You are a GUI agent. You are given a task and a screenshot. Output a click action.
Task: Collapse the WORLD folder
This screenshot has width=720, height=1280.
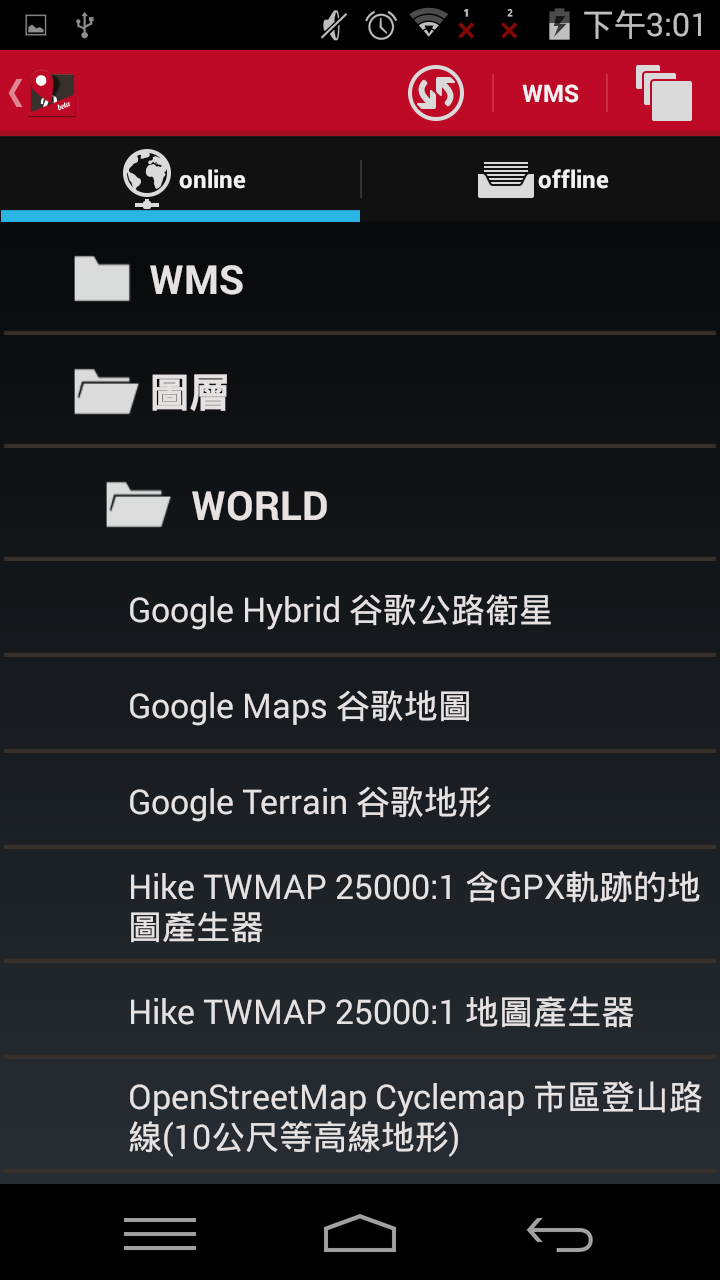360,505
